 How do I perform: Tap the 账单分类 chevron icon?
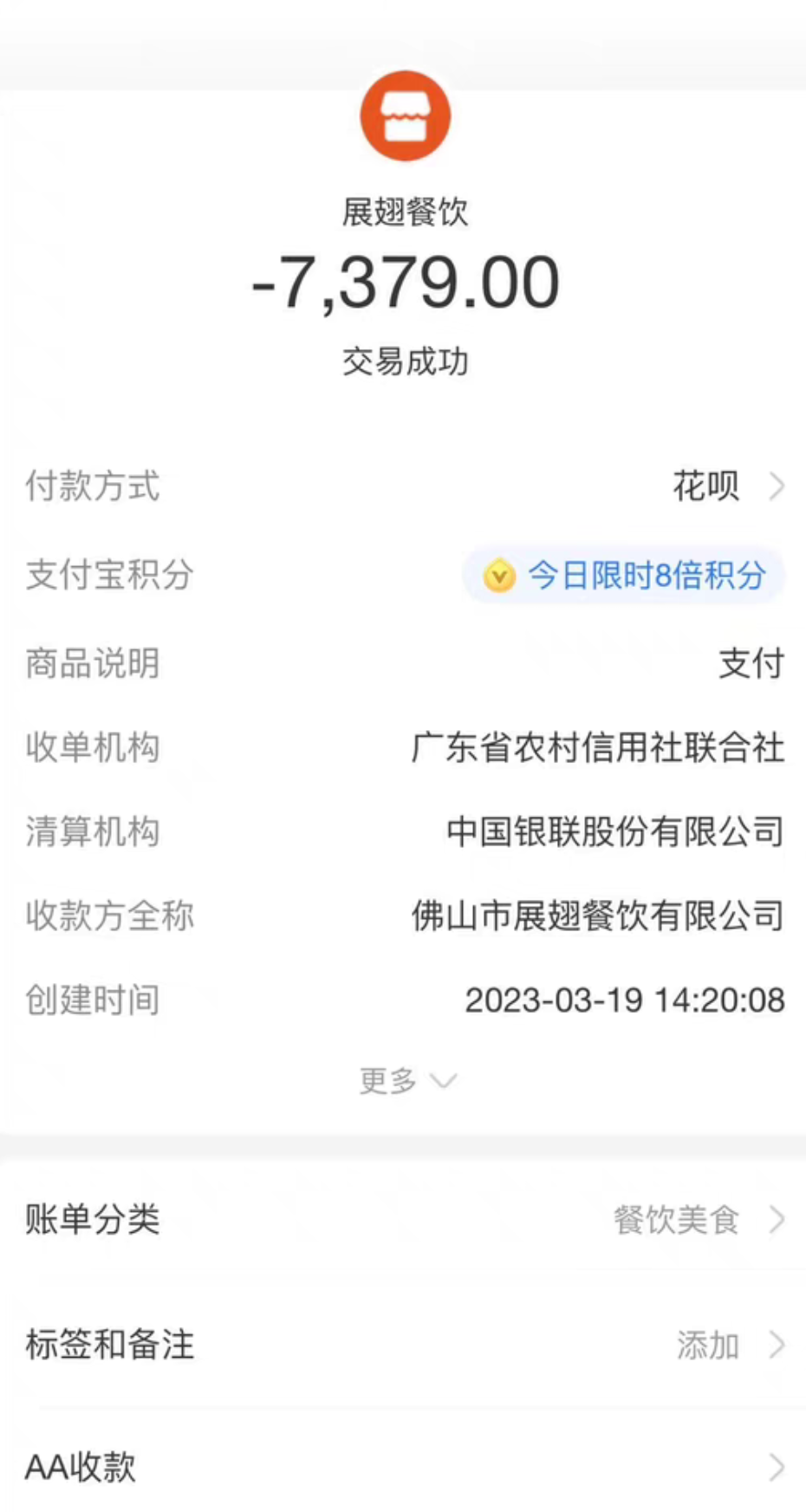tap(777, 1221)
